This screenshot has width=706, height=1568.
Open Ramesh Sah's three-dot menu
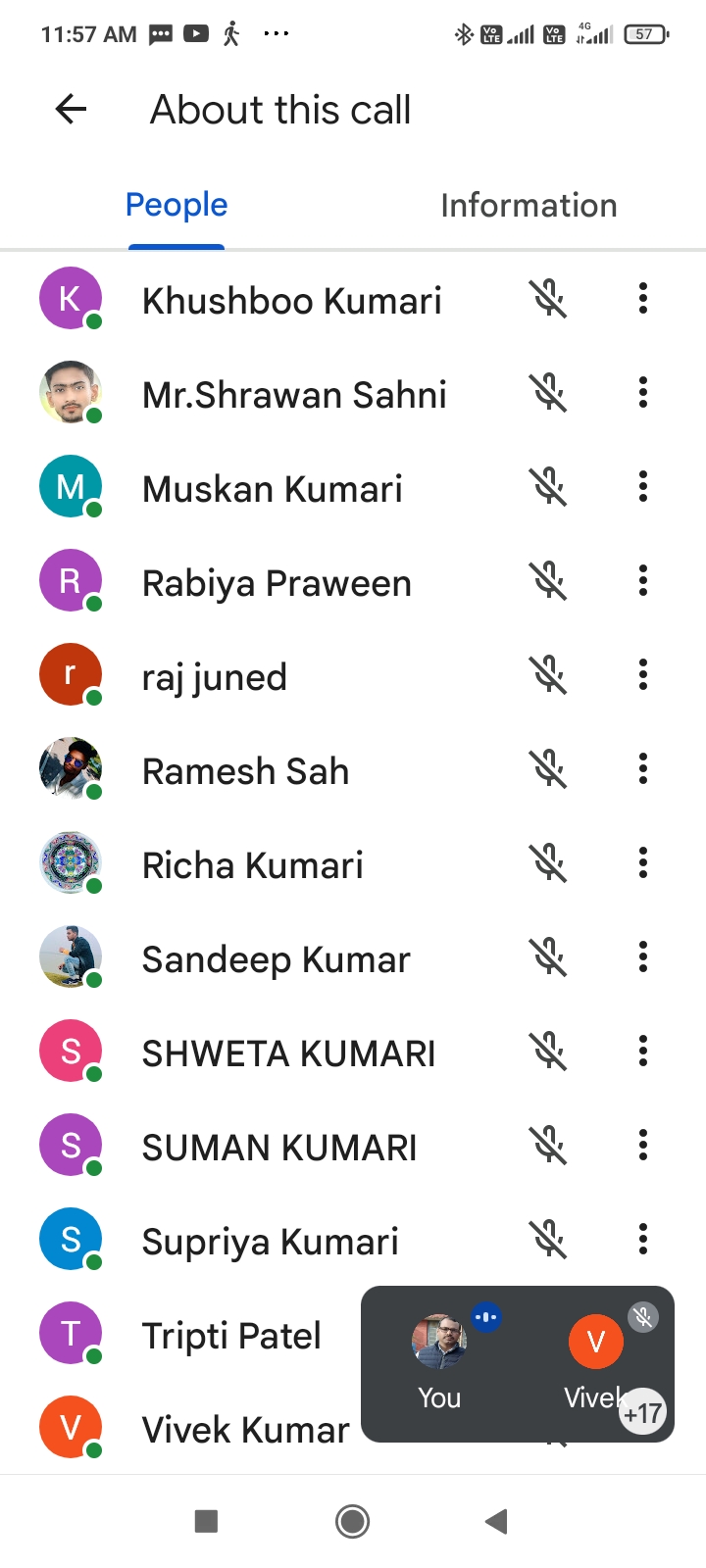pyautogui.click(x=643, y=769)
